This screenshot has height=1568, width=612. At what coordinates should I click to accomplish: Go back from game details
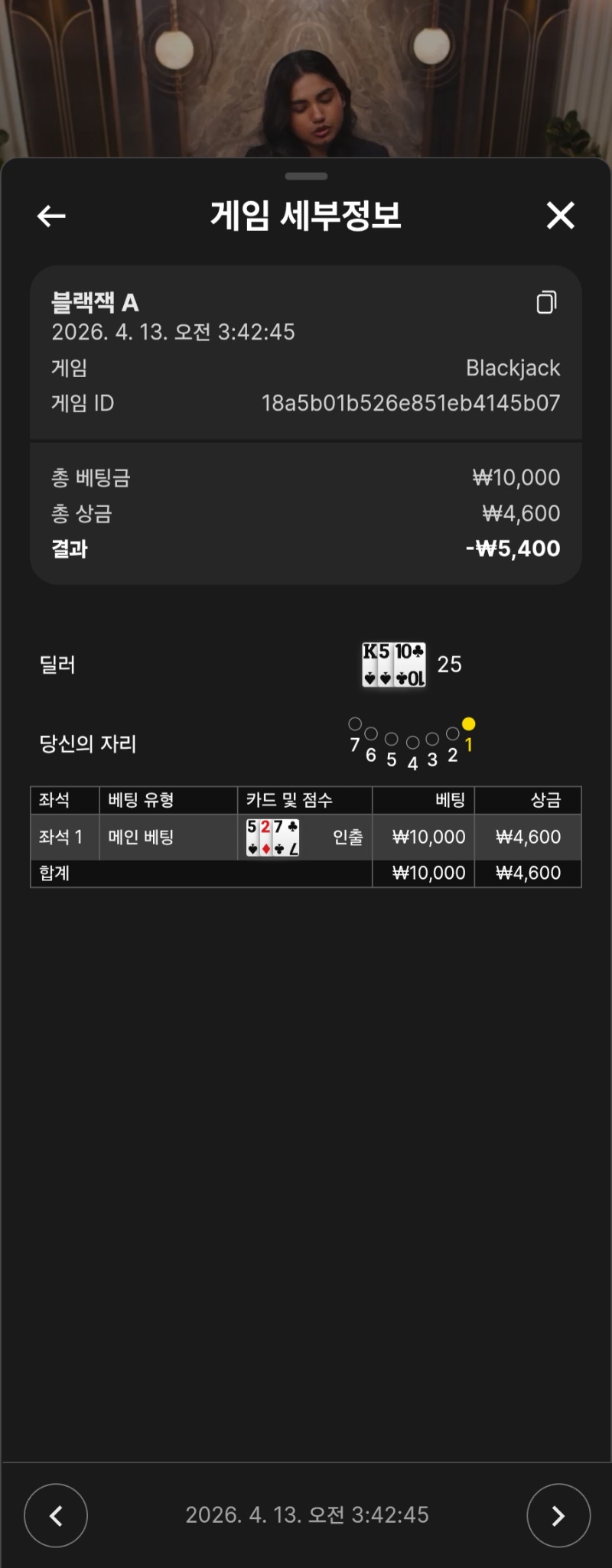51,216
